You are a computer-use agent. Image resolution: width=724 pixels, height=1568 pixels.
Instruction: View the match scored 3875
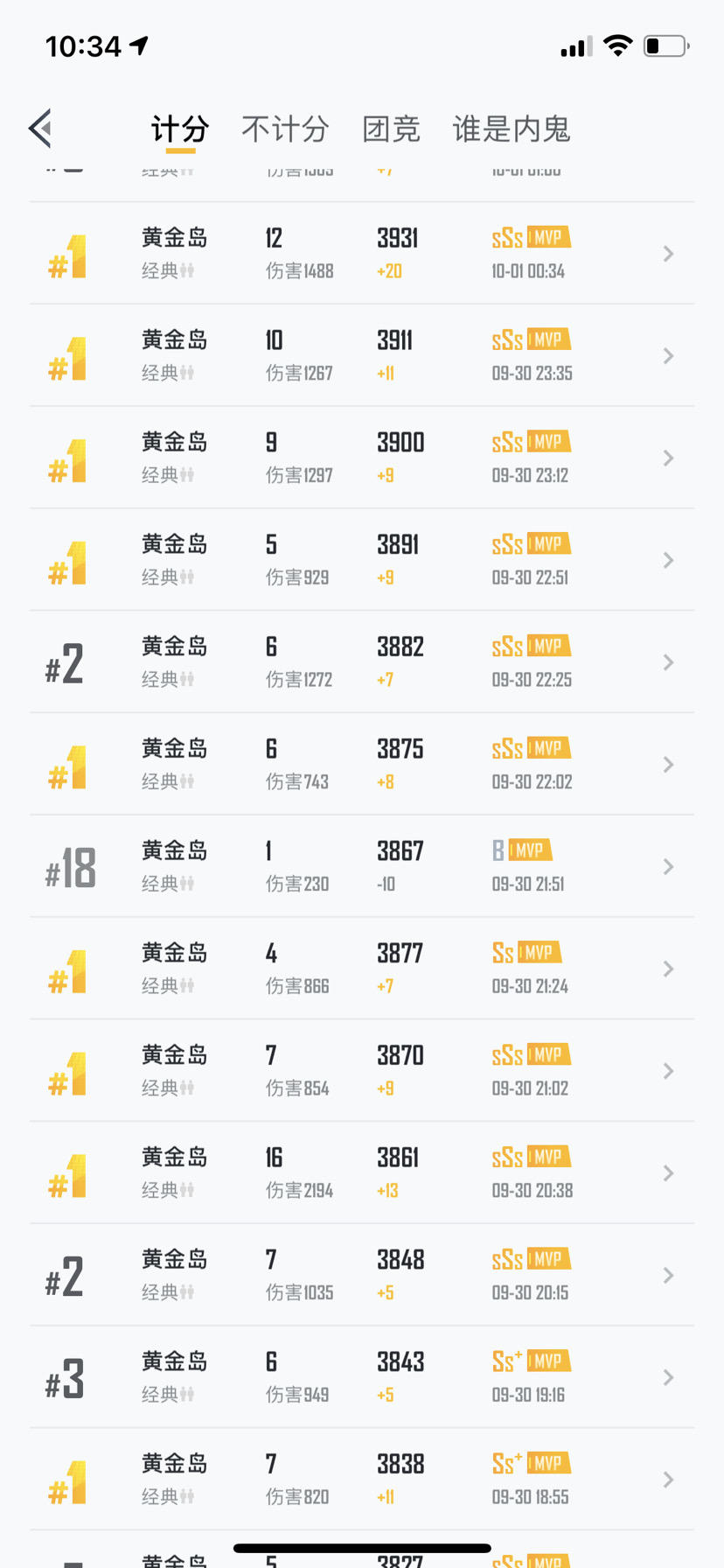pos(362,765)
